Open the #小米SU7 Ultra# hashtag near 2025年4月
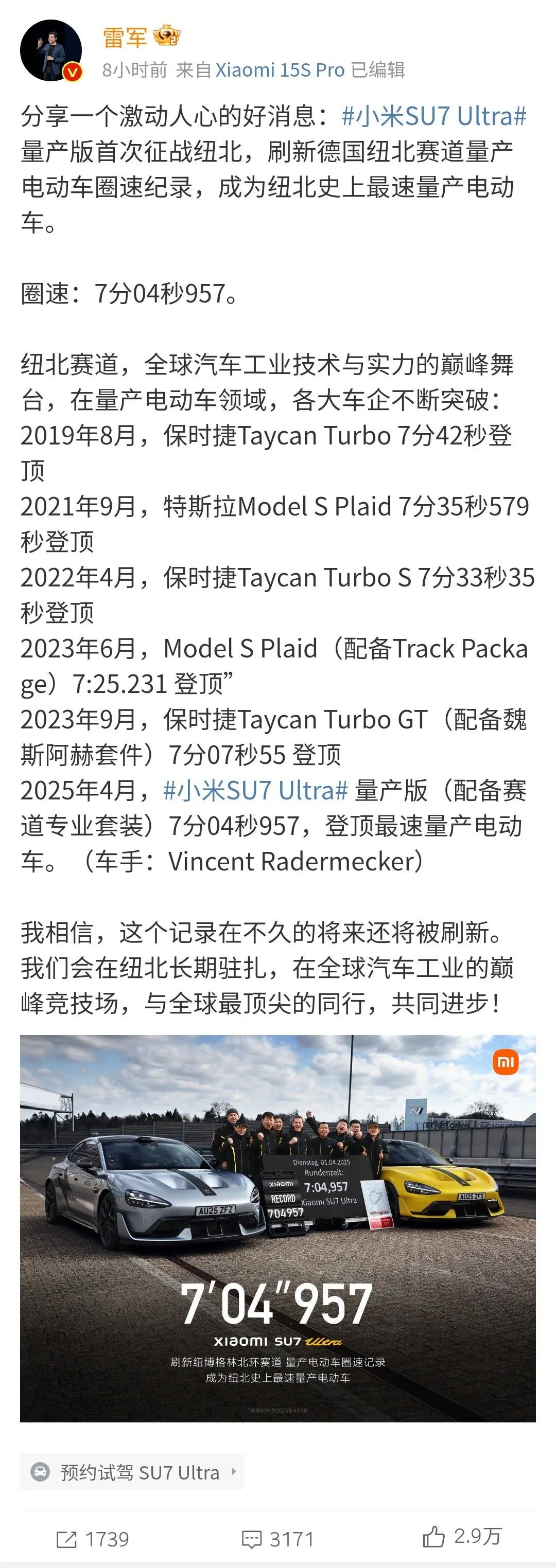The width and height of the screenshot is (556, 1568). click(x=255, y=791)
